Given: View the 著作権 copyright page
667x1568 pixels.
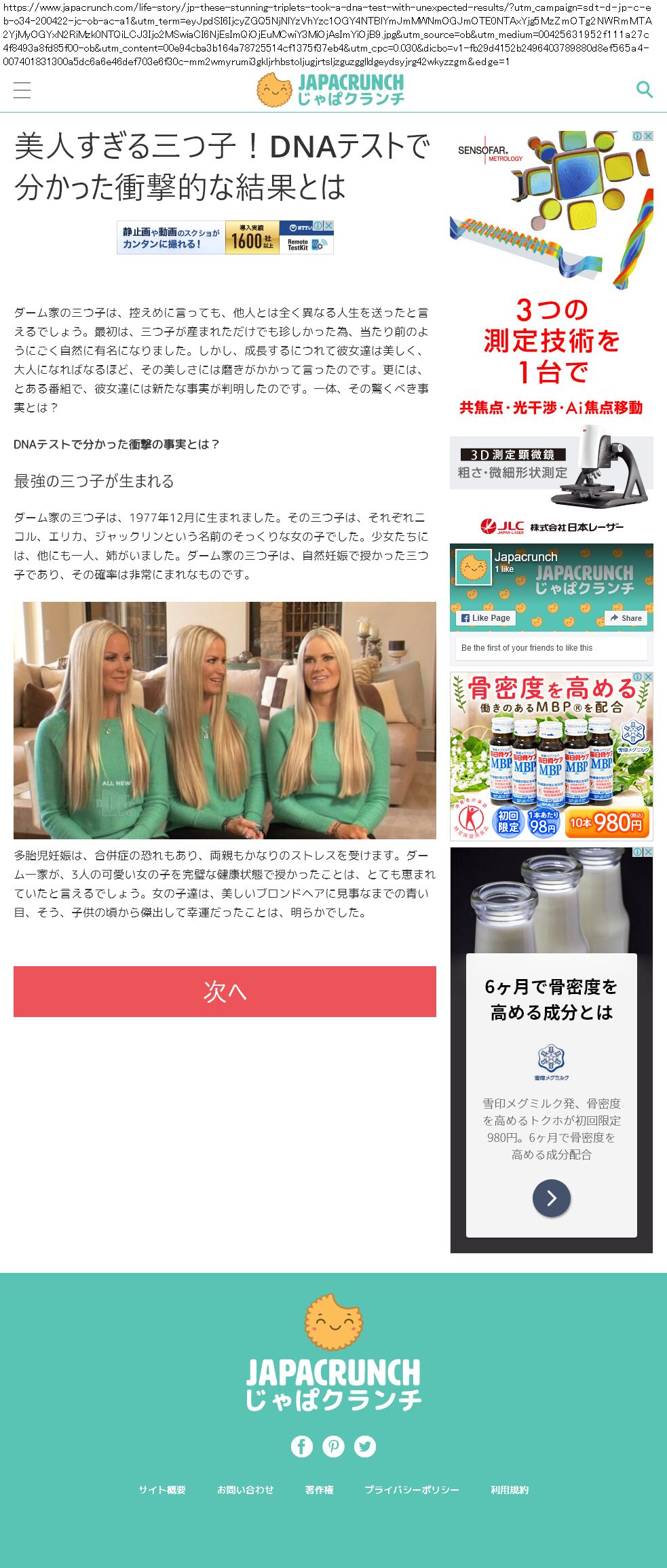Looking at the screenshot, I should coord(319,1489).
